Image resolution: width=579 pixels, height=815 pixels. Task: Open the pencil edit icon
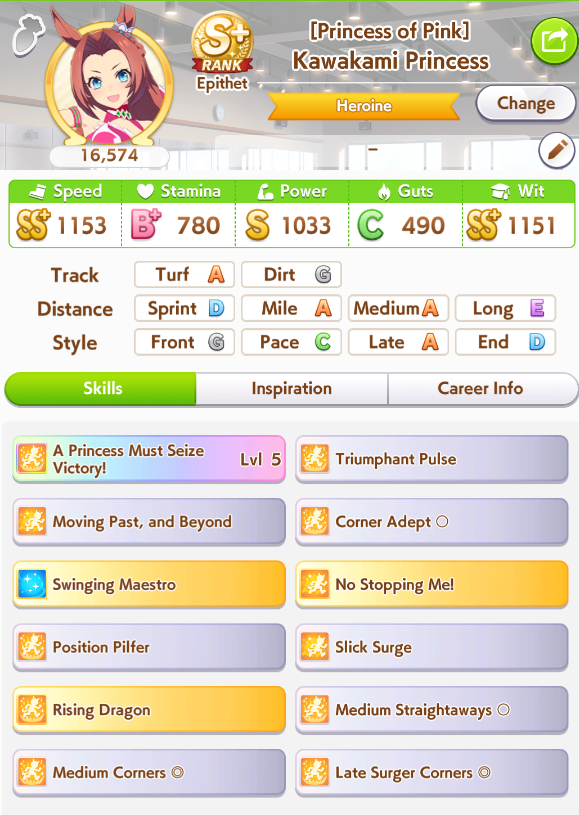557,151
